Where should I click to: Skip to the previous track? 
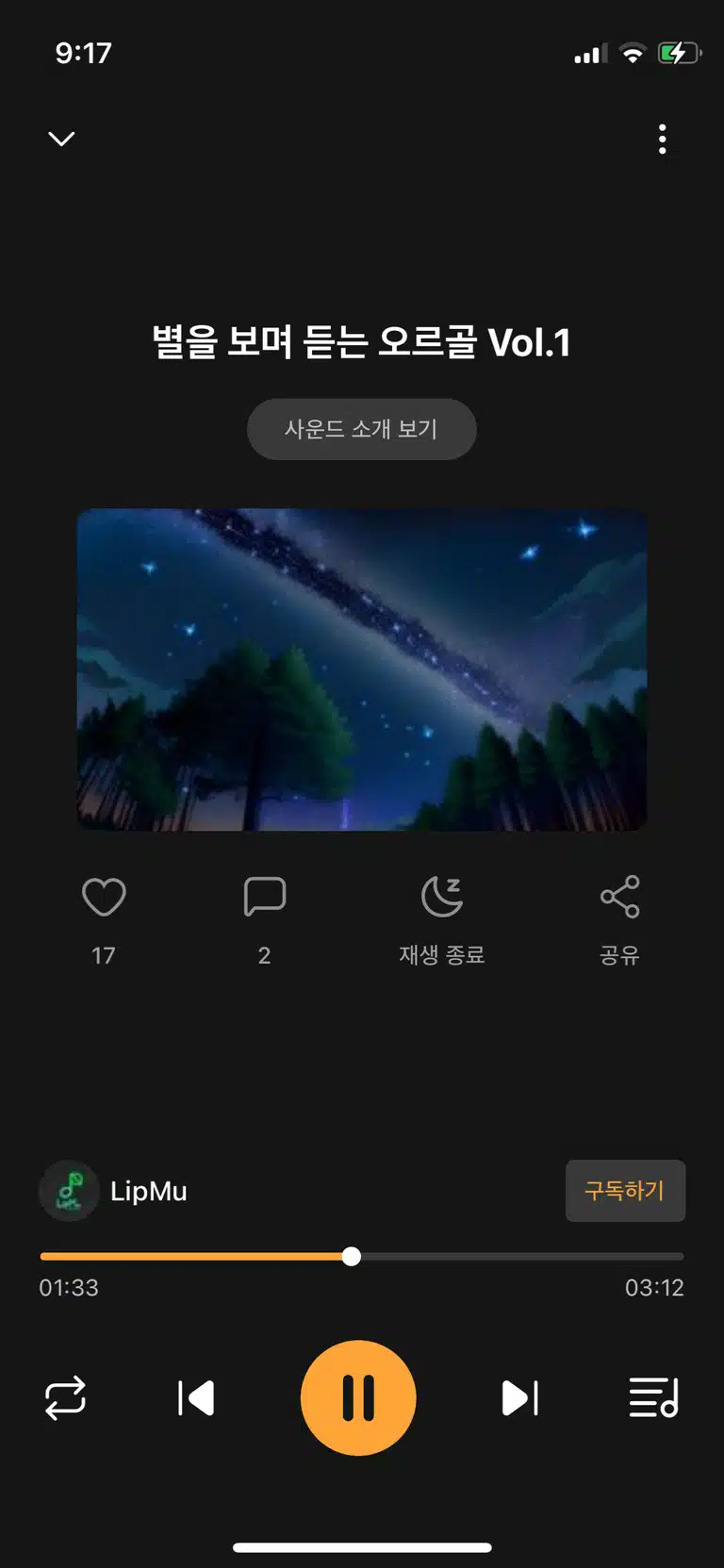pyautogui.click(x=196, y=1398)
